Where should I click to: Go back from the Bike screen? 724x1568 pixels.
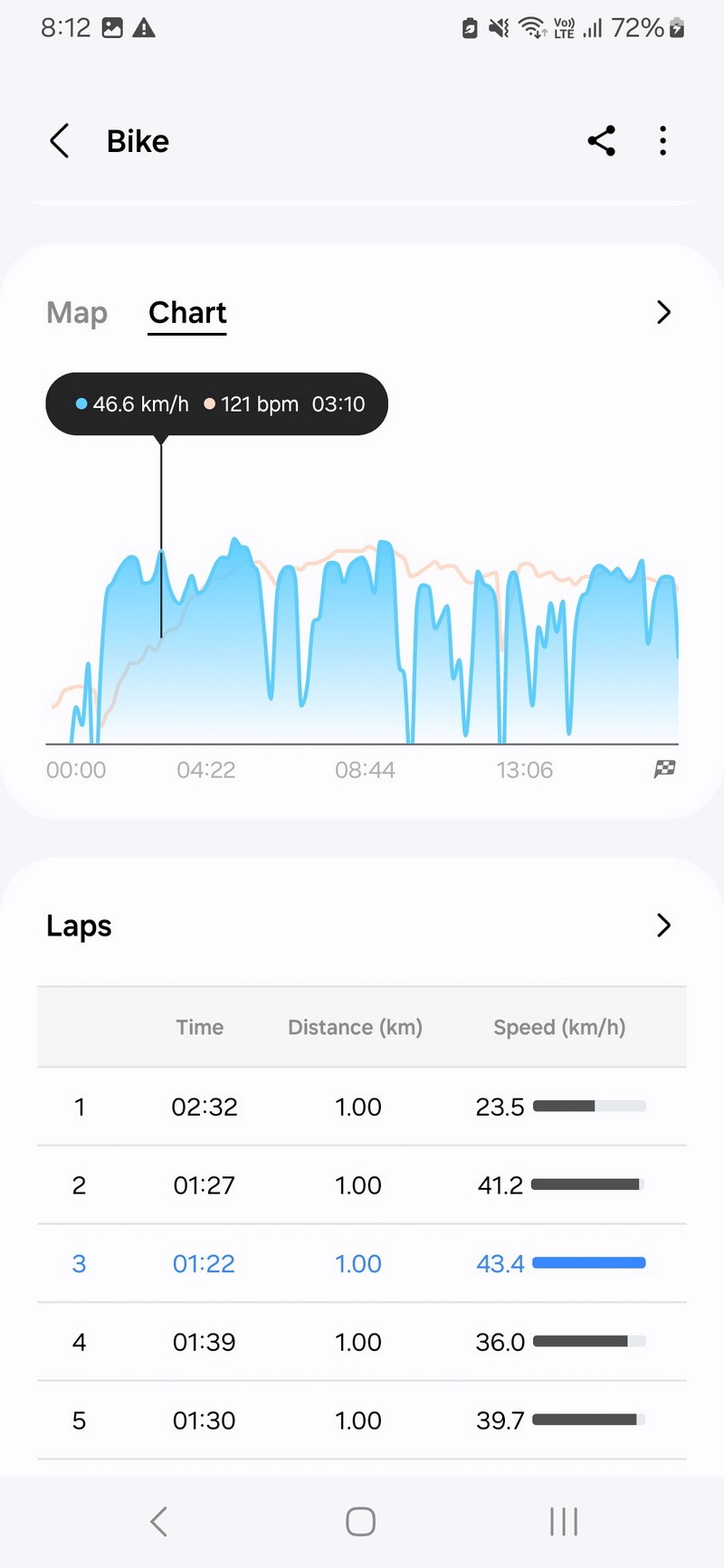(60, 141)
